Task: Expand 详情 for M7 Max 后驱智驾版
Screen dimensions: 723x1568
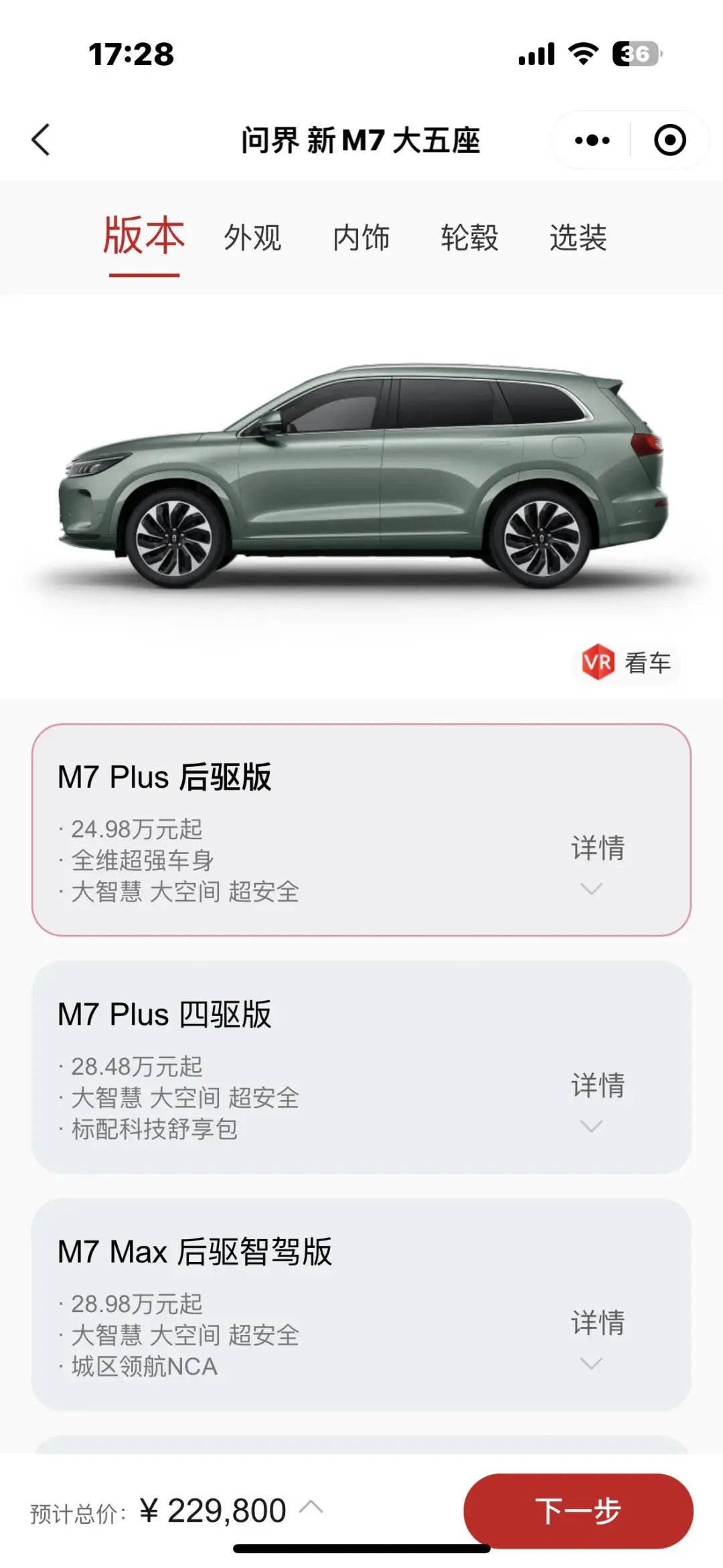Action: tap(597, 1337)
